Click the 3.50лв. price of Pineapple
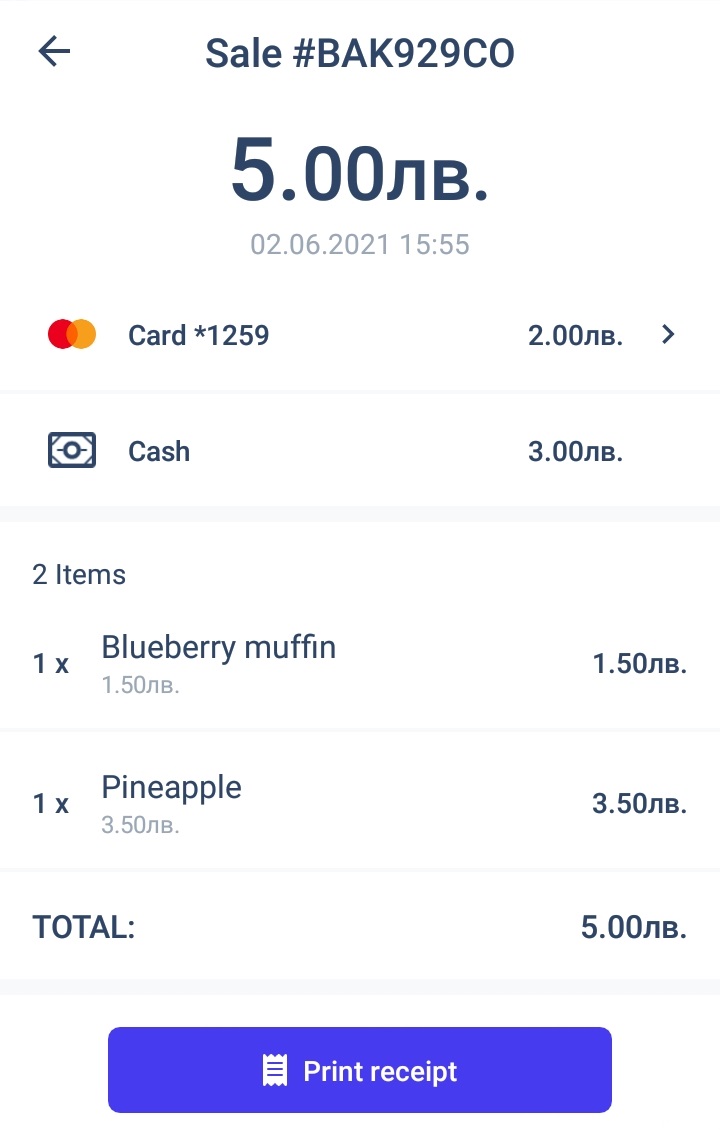Viewport: 720px width, 1135px height. coord(641,803)
